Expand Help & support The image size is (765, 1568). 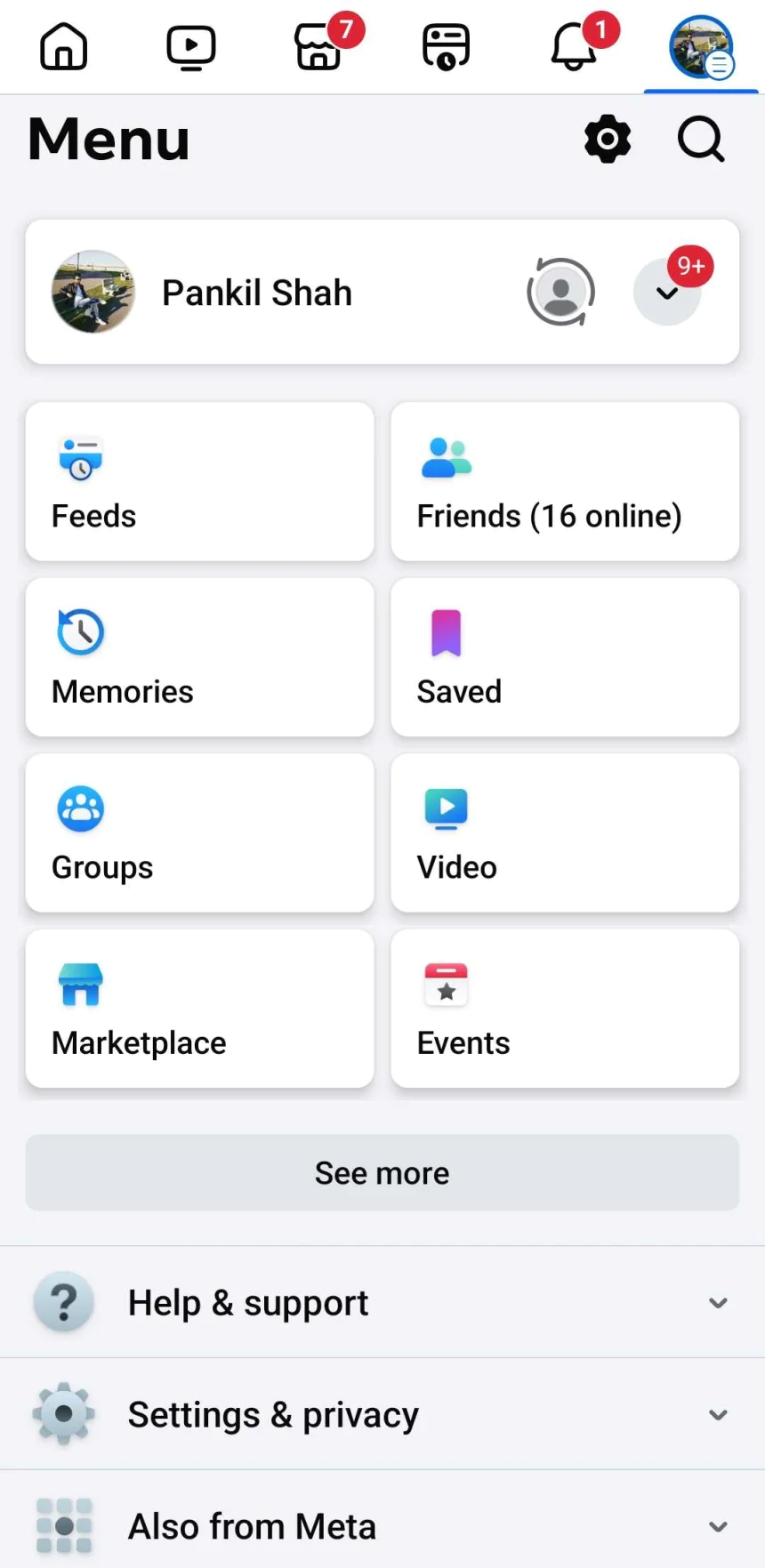pos(382,1303)
